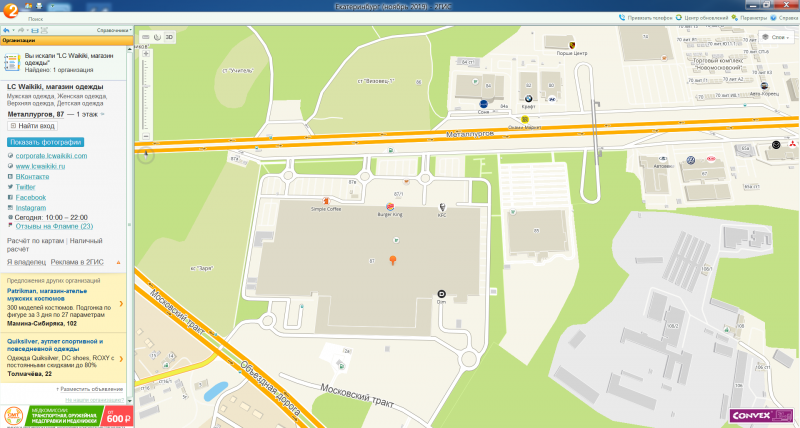
Task: Zoom out with the minus button
Action: coord(146,136)
